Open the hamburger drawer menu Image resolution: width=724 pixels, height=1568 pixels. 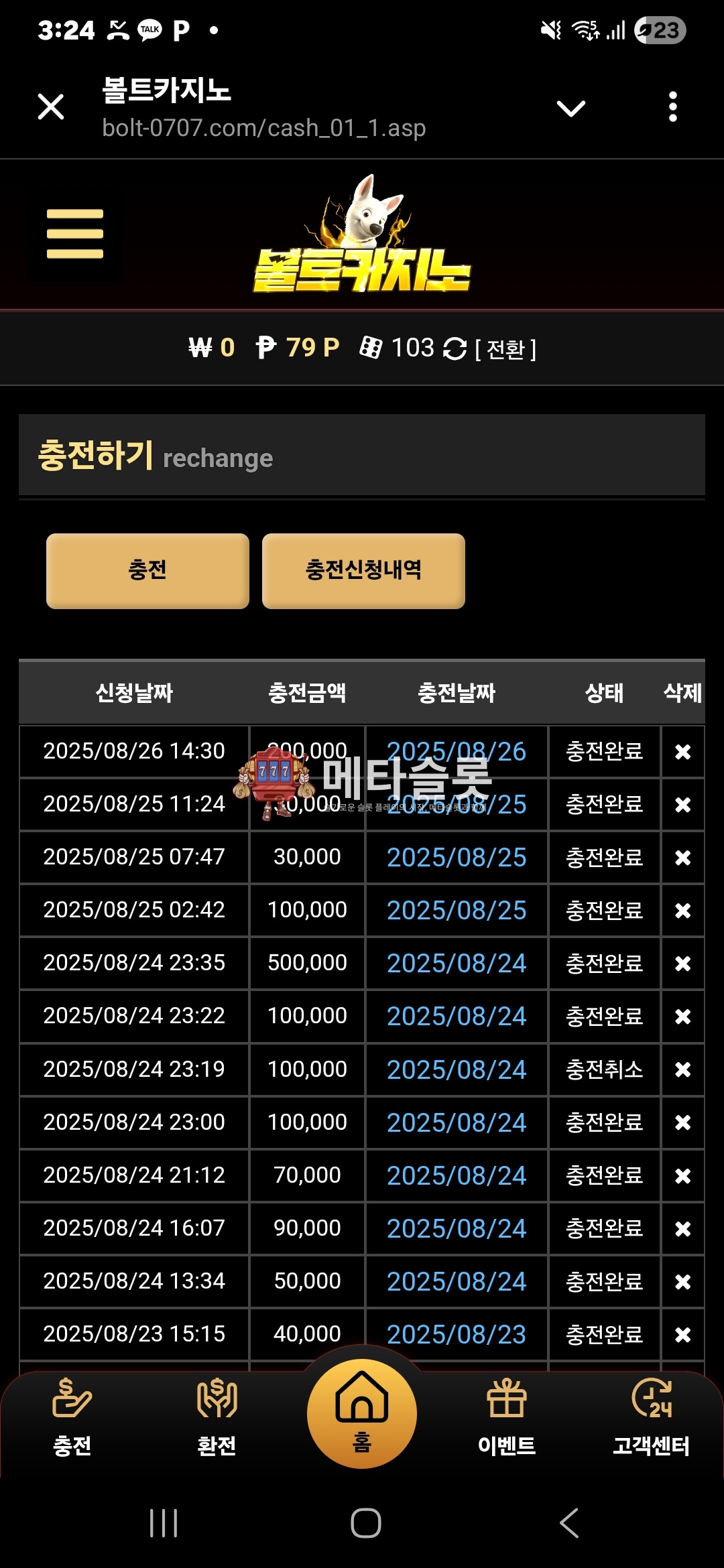tap(75, 234)
